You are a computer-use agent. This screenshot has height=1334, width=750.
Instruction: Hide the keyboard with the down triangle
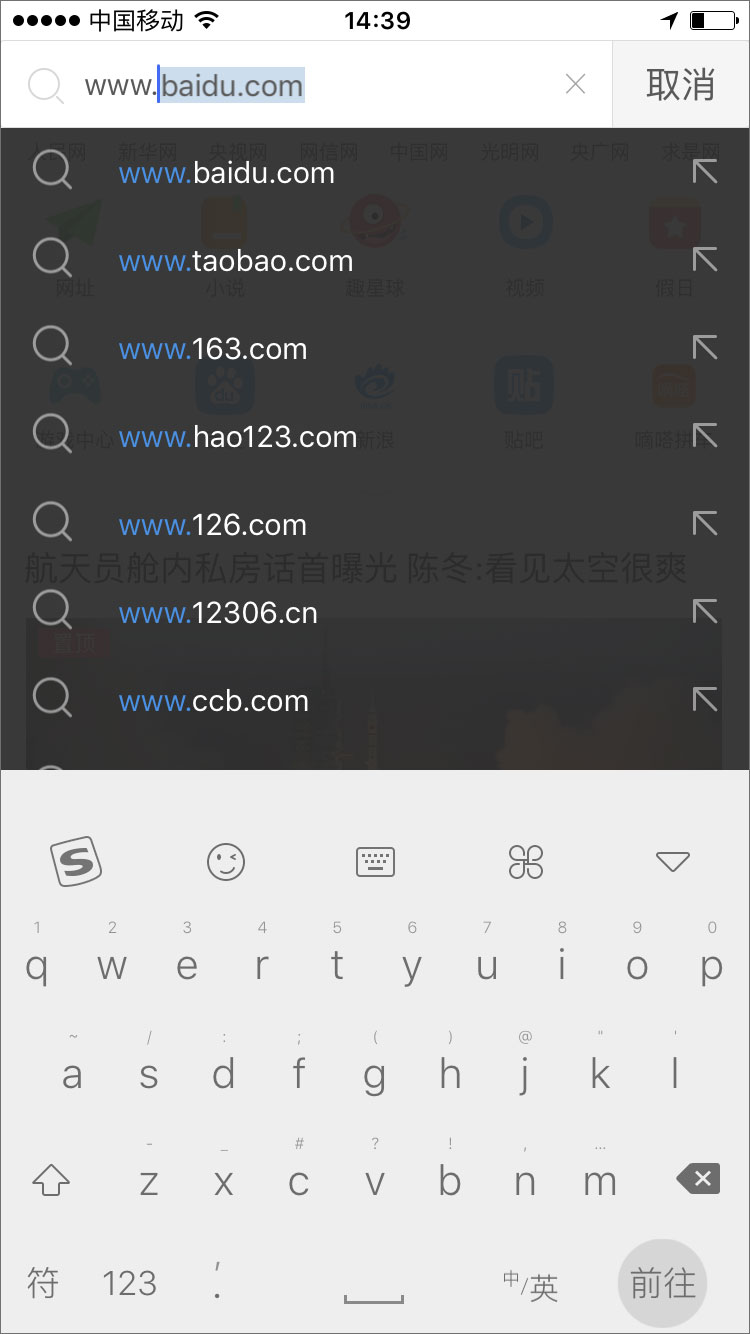pos(672,861)
